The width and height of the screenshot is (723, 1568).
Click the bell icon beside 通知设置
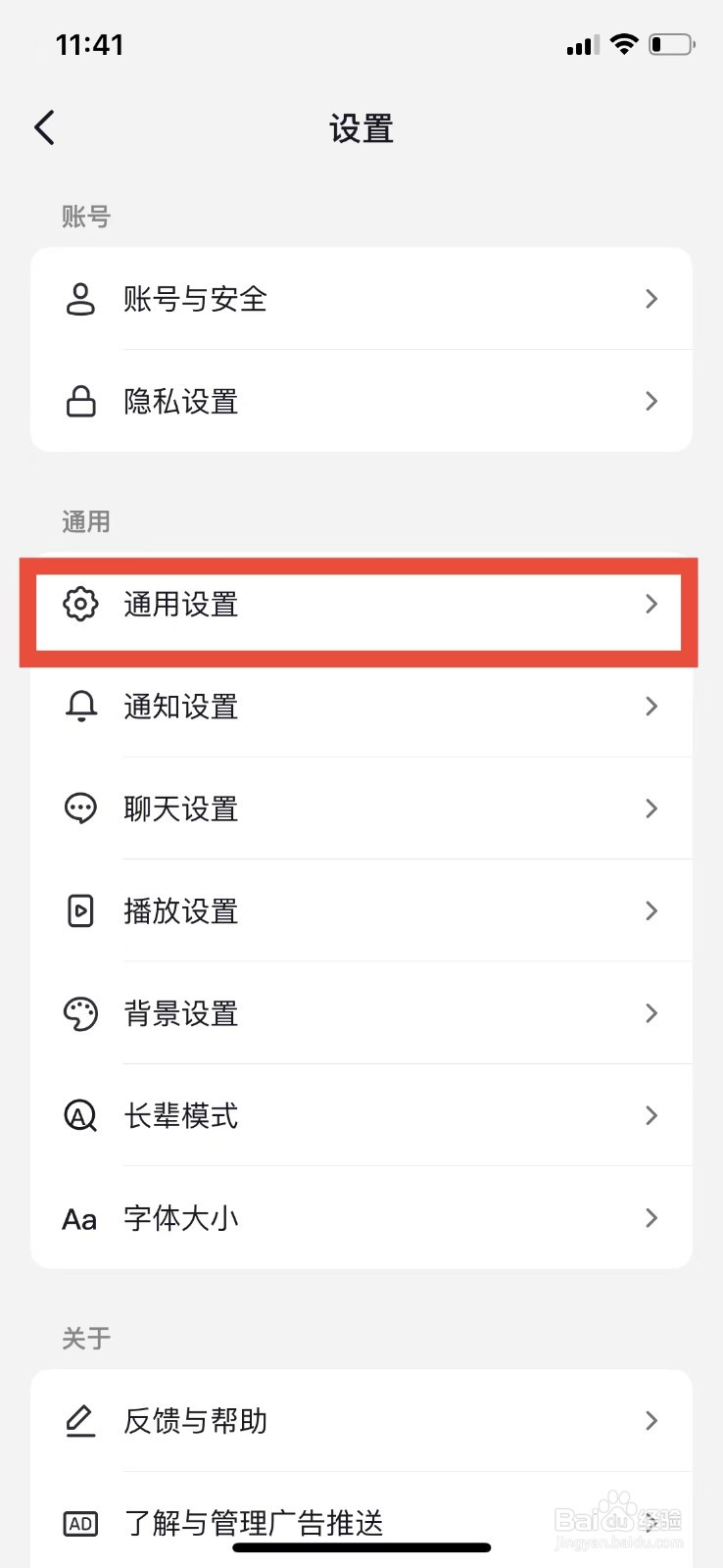(79, 707)
